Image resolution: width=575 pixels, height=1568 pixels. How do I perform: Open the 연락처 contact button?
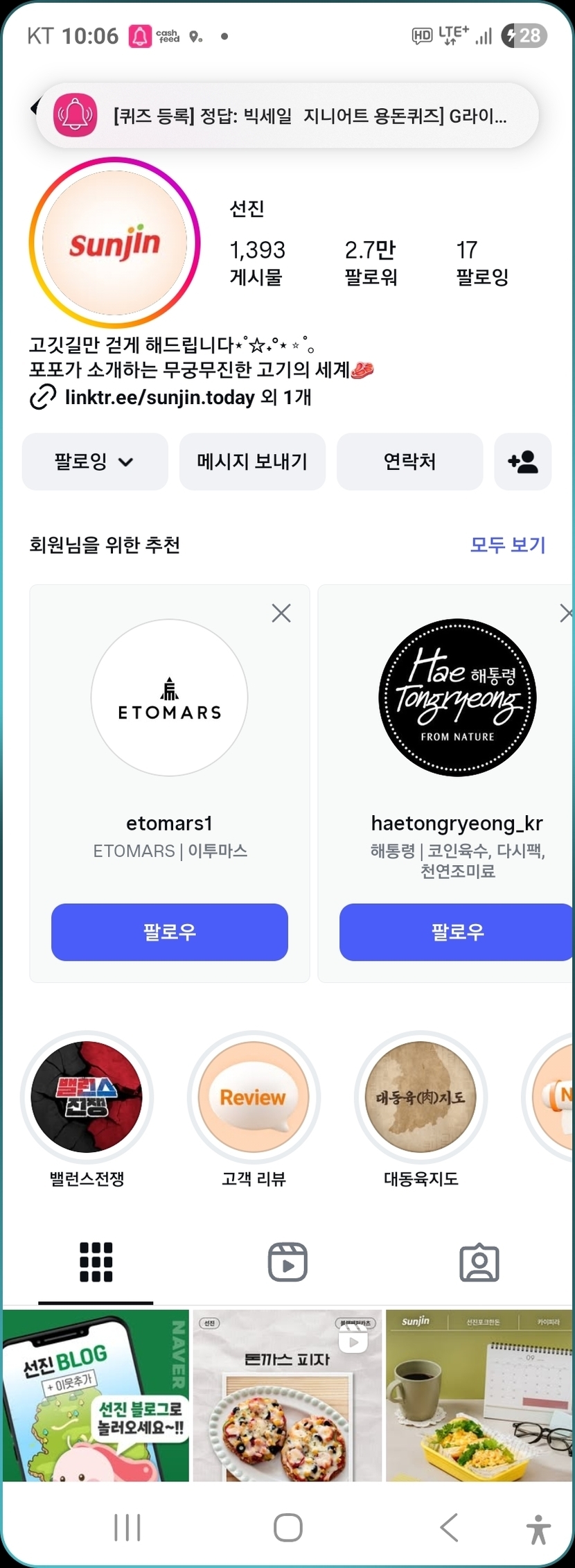tap(409, 462)
